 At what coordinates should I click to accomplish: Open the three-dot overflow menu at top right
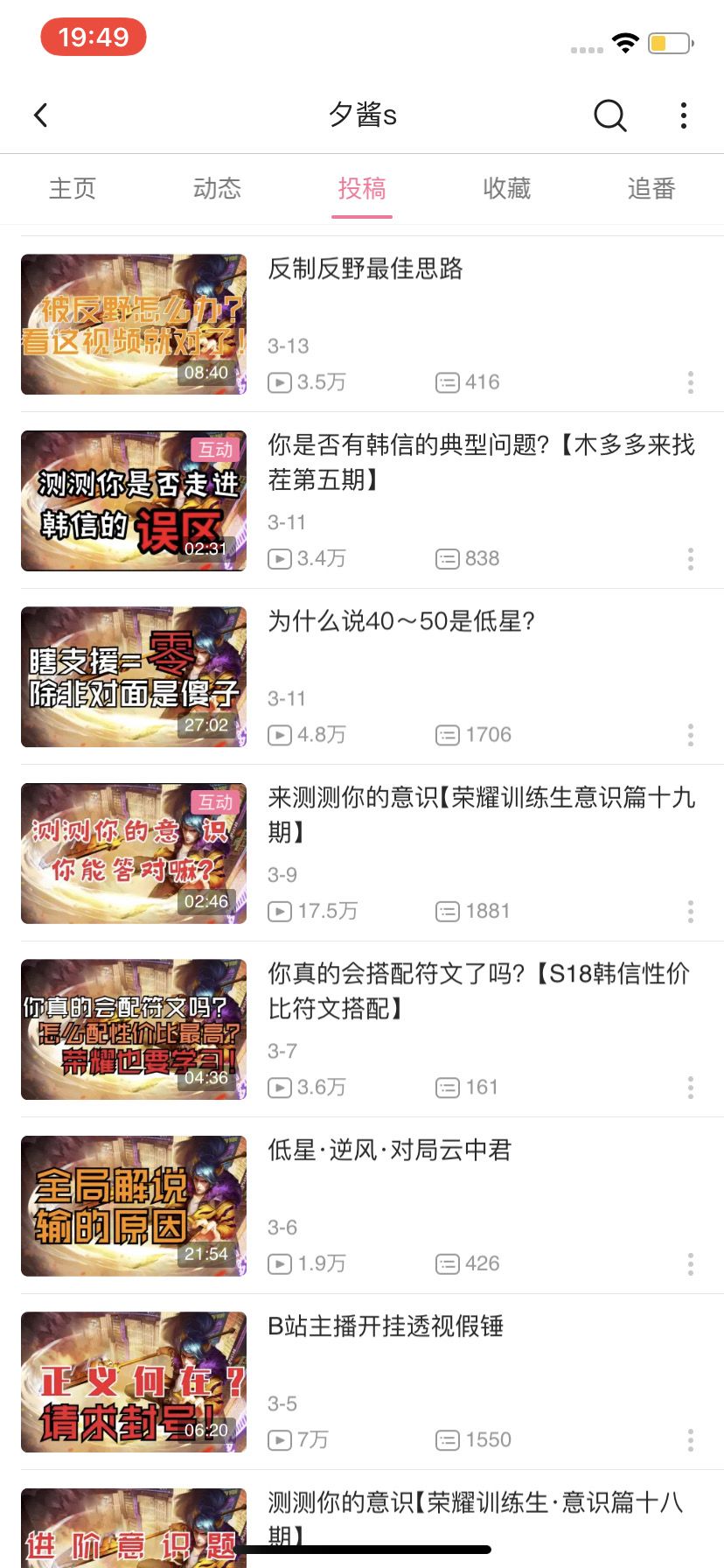[x=683, y=115]
